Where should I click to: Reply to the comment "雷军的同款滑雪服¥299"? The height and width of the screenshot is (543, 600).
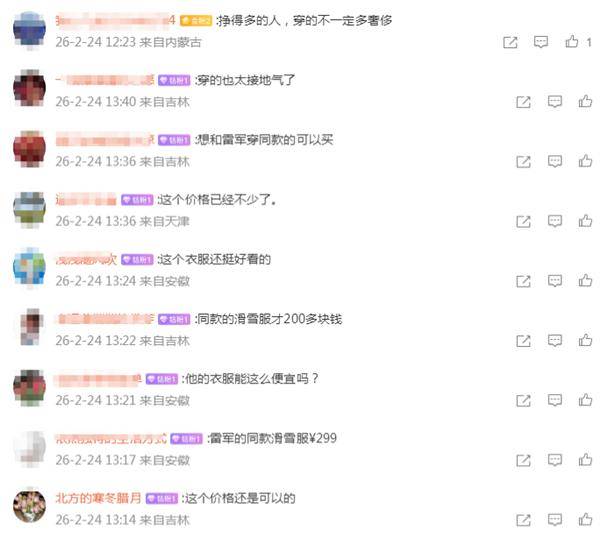(x=554, y=460)
